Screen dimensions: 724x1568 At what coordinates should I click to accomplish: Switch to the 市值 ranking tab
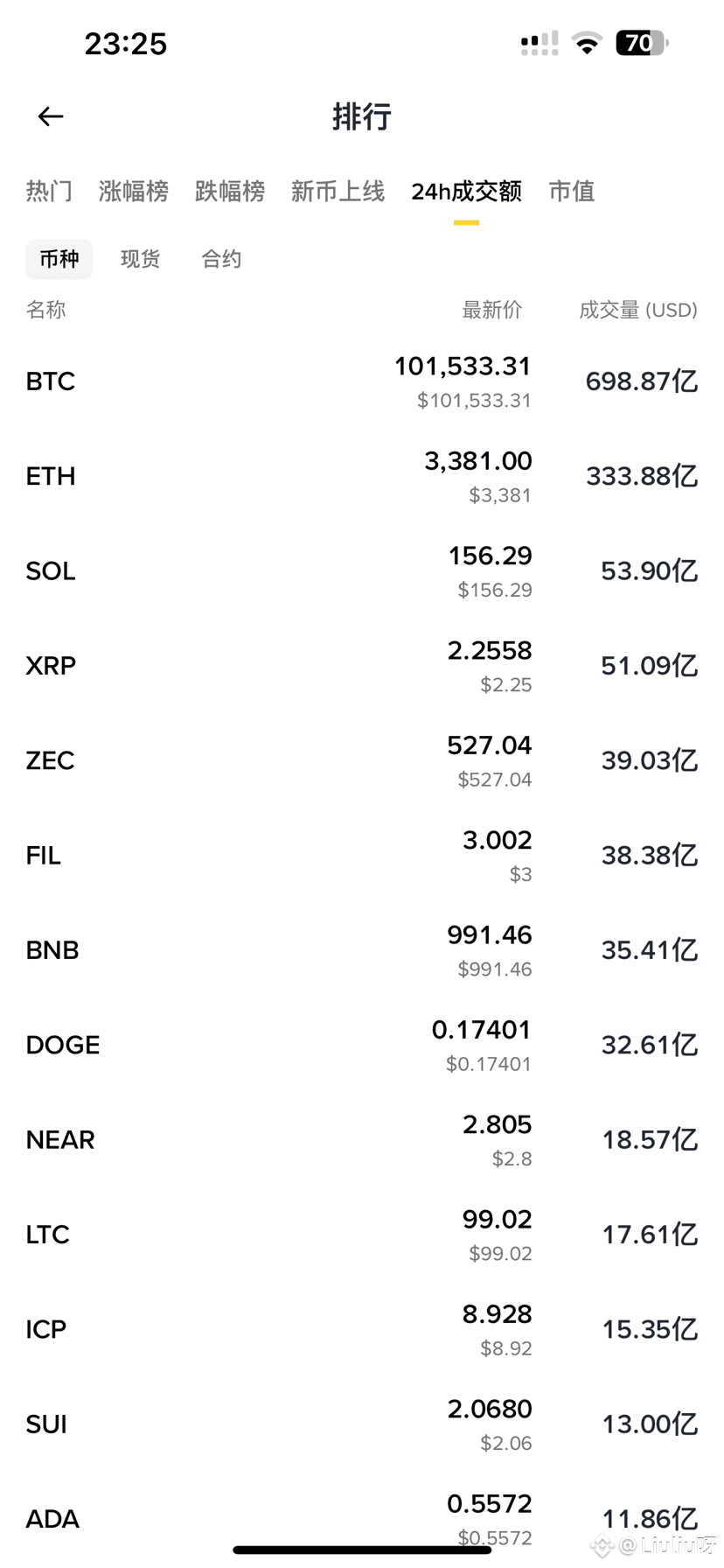(571, 191)
